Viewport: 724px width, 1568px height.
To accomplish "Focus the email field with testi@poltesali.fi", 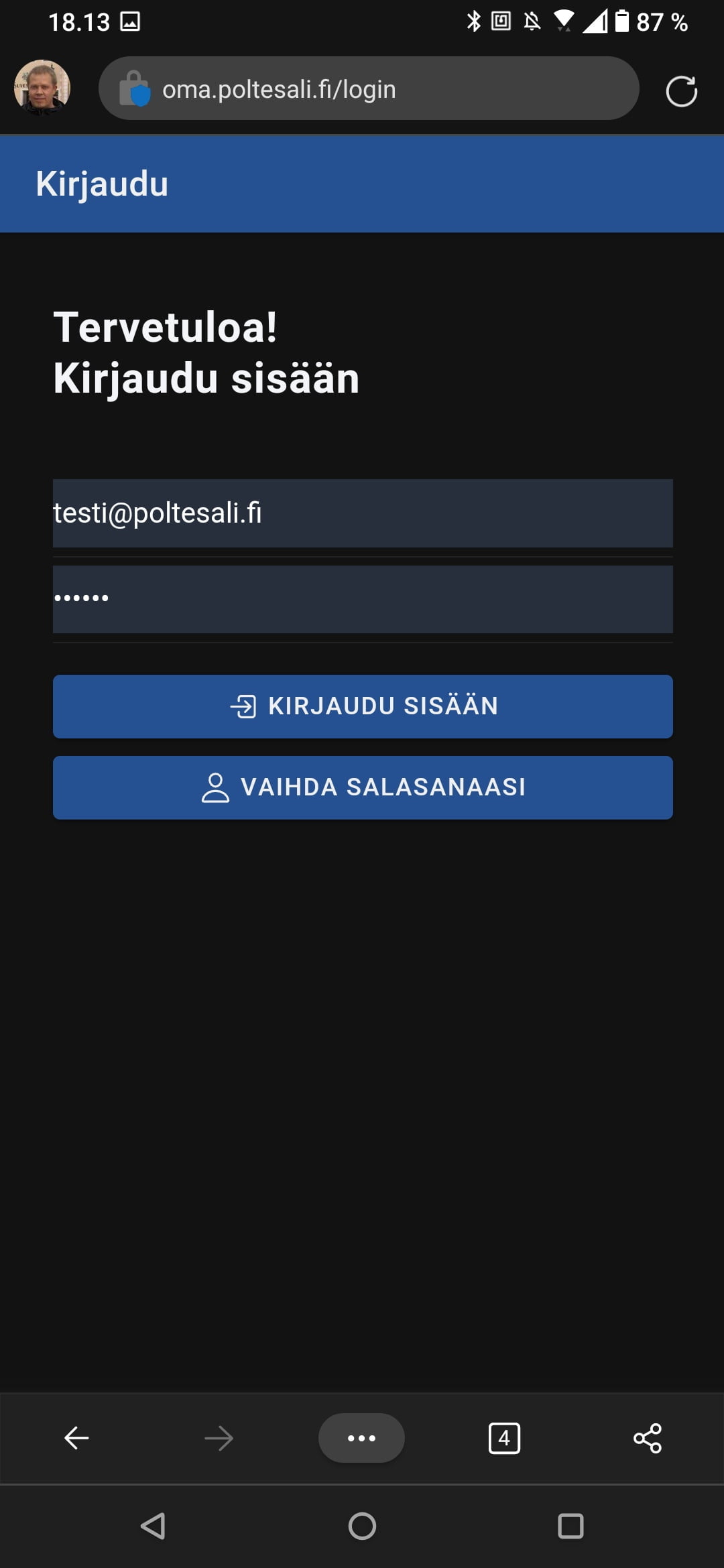I will tap(362, 513).
